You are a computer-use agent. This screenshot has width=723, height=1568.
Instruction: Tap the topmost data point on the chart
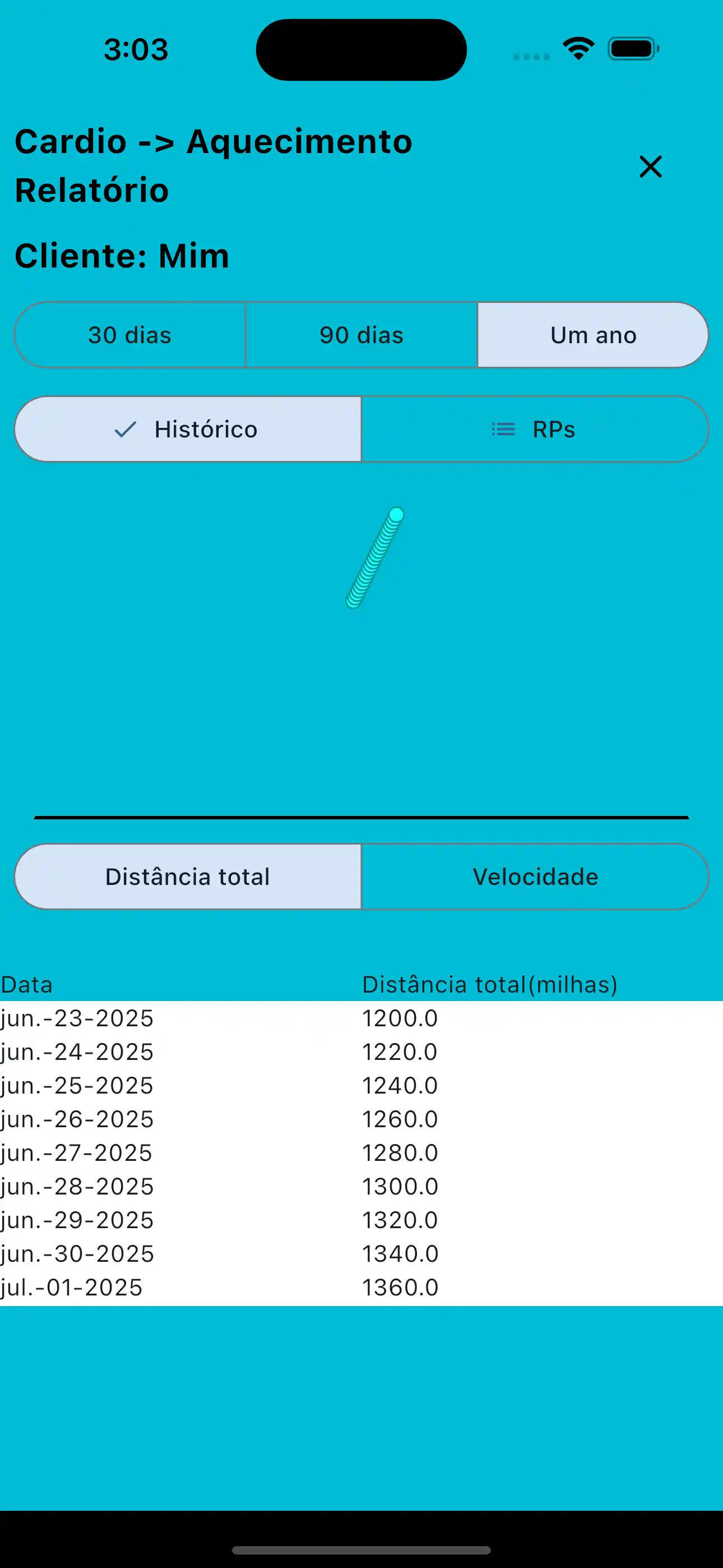tap(396, 515)
